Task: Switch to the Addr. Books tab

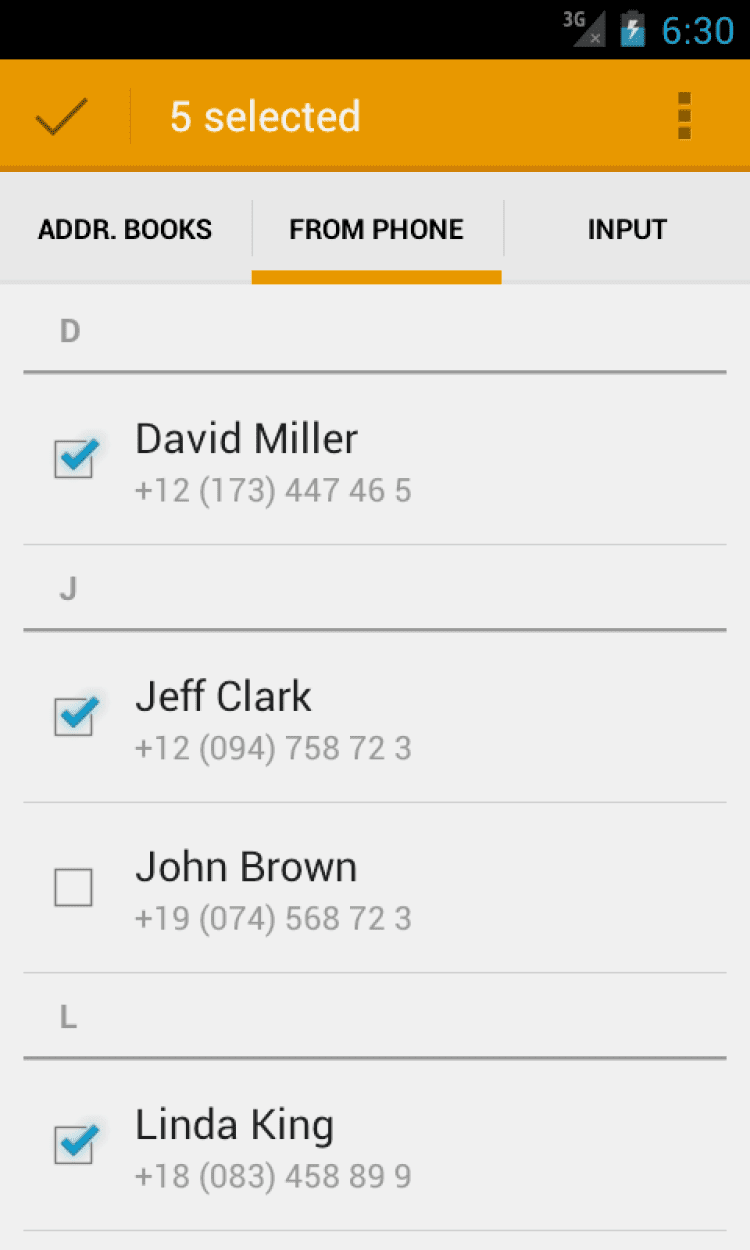Action: pyautogui.click(x=125, y=230)
